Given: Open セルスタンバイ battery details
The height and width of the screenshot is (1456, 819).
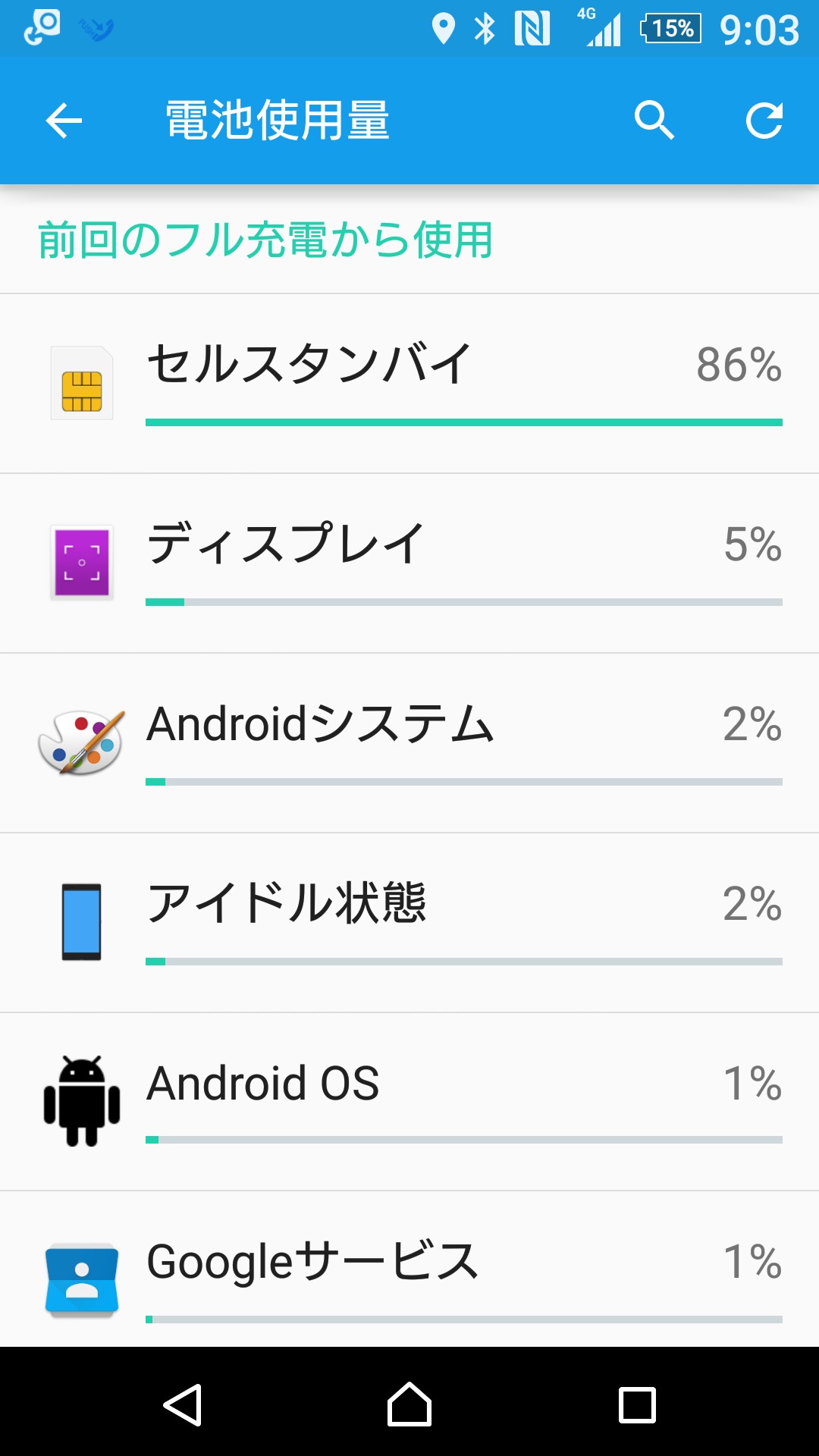Looking at the screenshot, I should (x=409, y=384).
